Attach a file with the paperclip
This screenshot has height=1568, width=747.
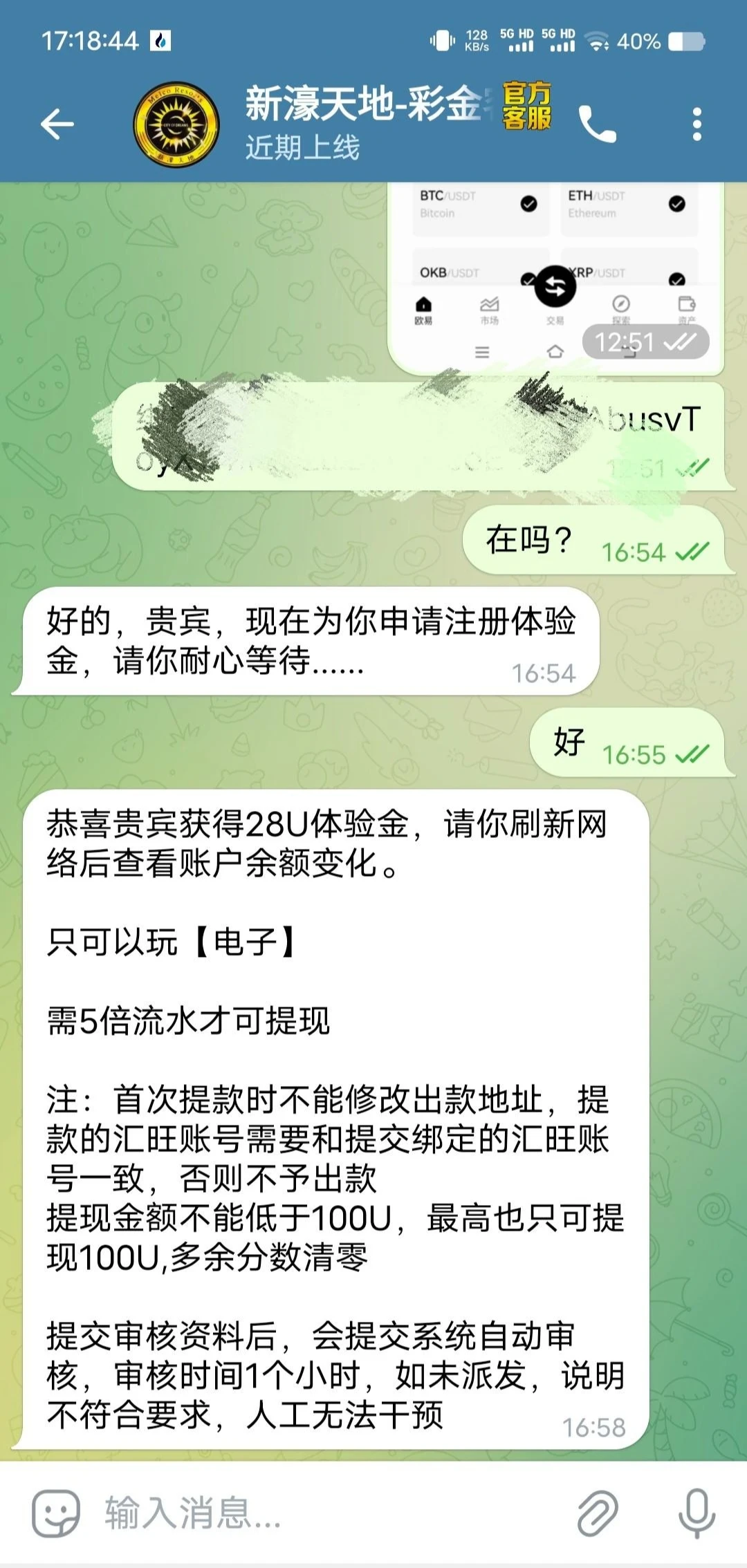point(598,1513)
